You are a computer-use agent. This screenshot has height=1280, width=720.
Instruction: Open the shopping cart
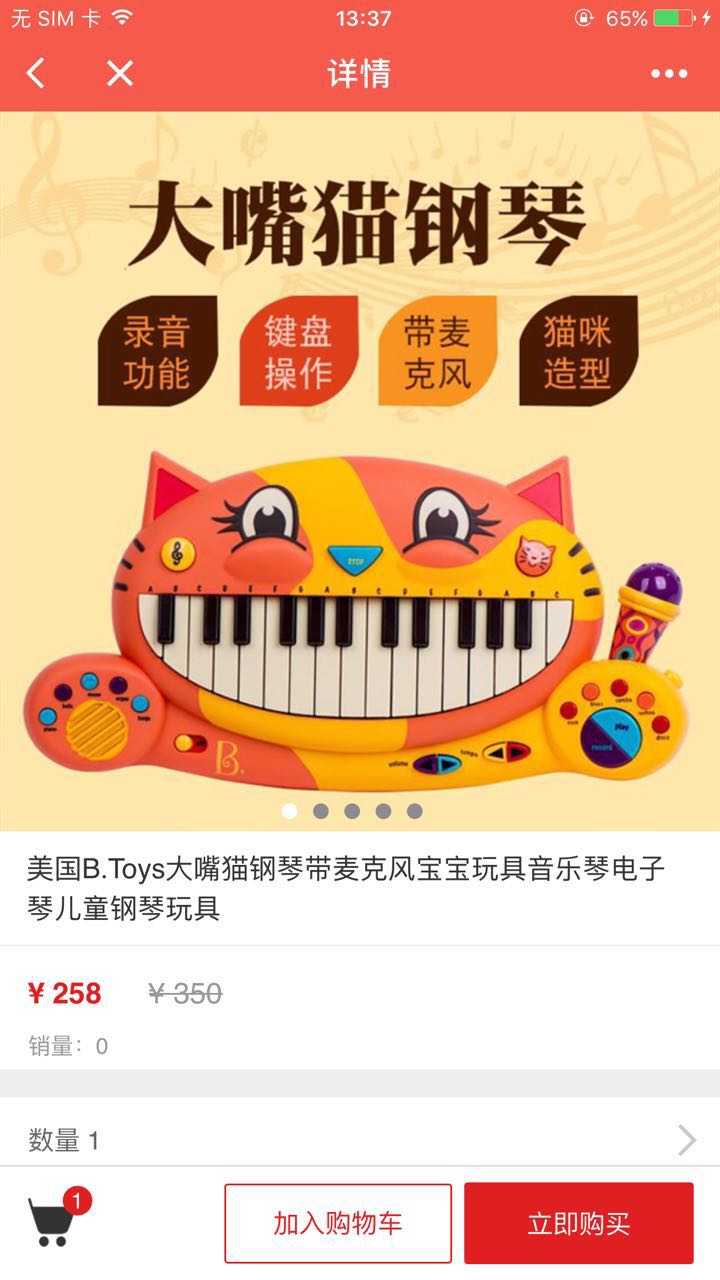54,1220
